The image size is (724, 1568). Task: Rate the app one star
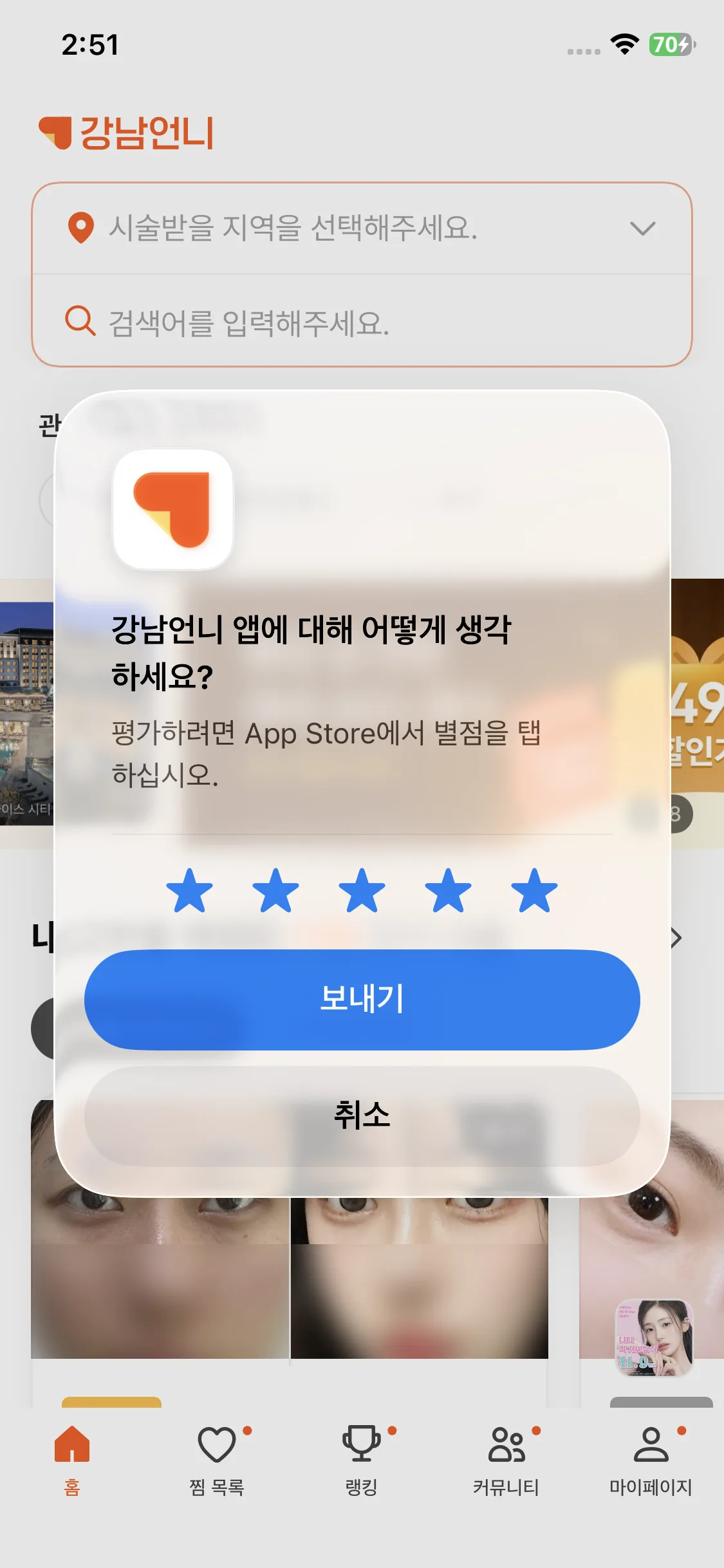(x=189, y=891)
